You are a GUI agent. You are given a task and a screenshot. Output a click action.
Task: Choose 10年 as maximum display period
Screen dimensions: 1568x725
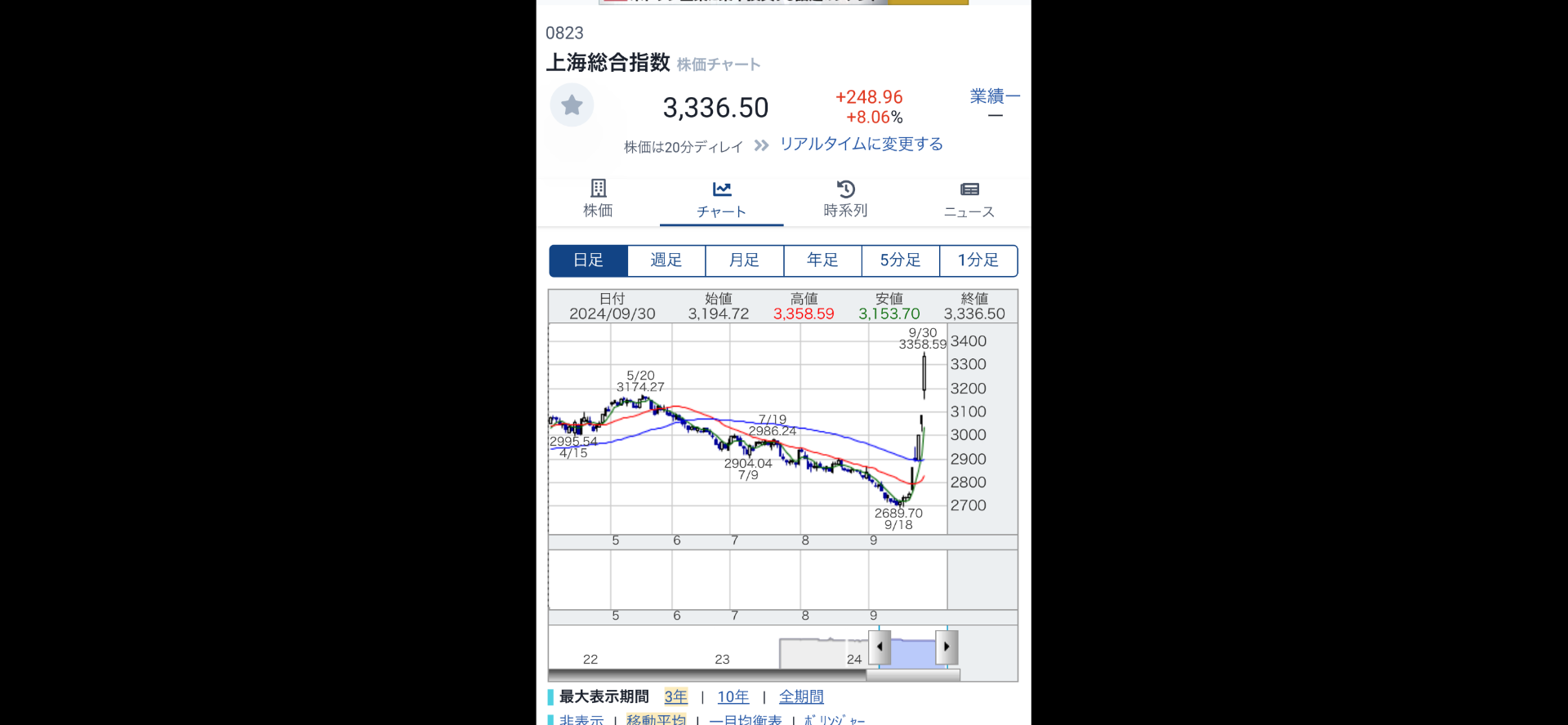coord(733,697)
